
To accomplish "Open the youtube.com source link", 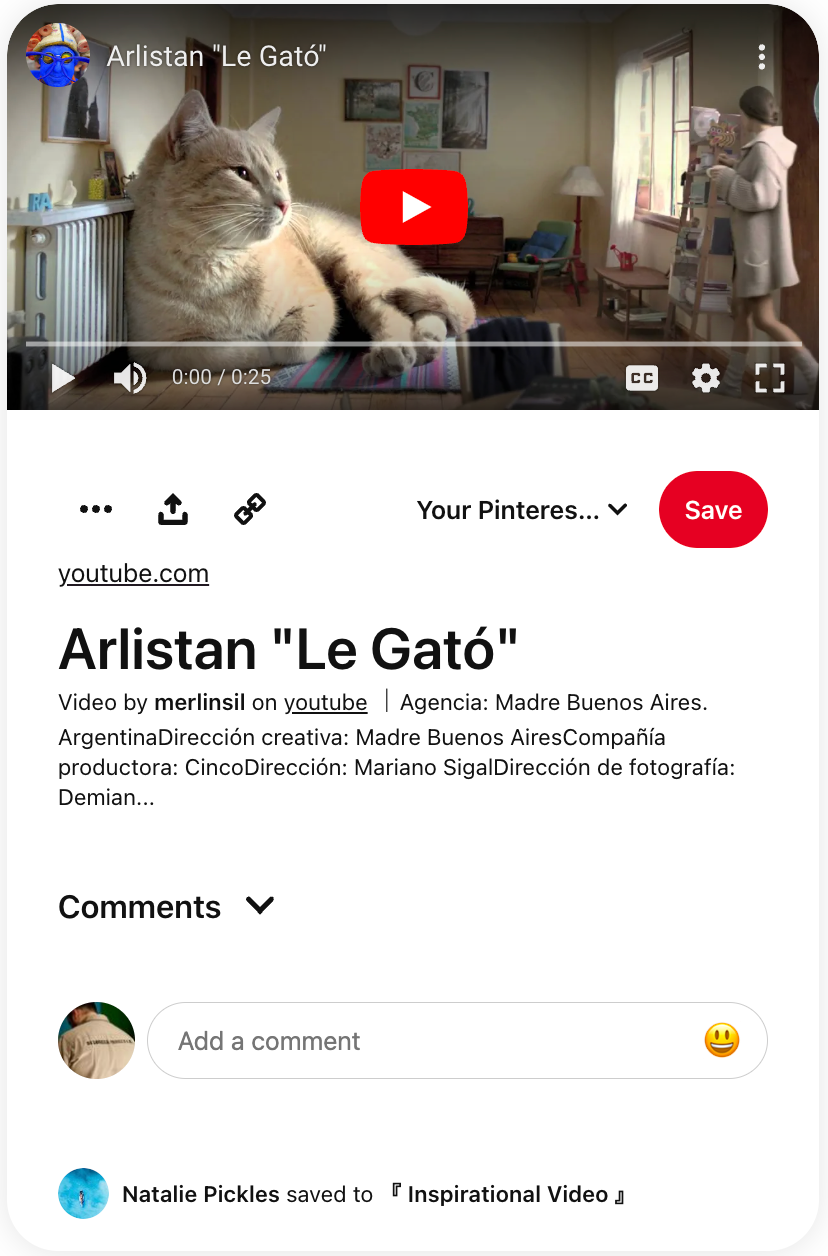I will click(134, 574).
